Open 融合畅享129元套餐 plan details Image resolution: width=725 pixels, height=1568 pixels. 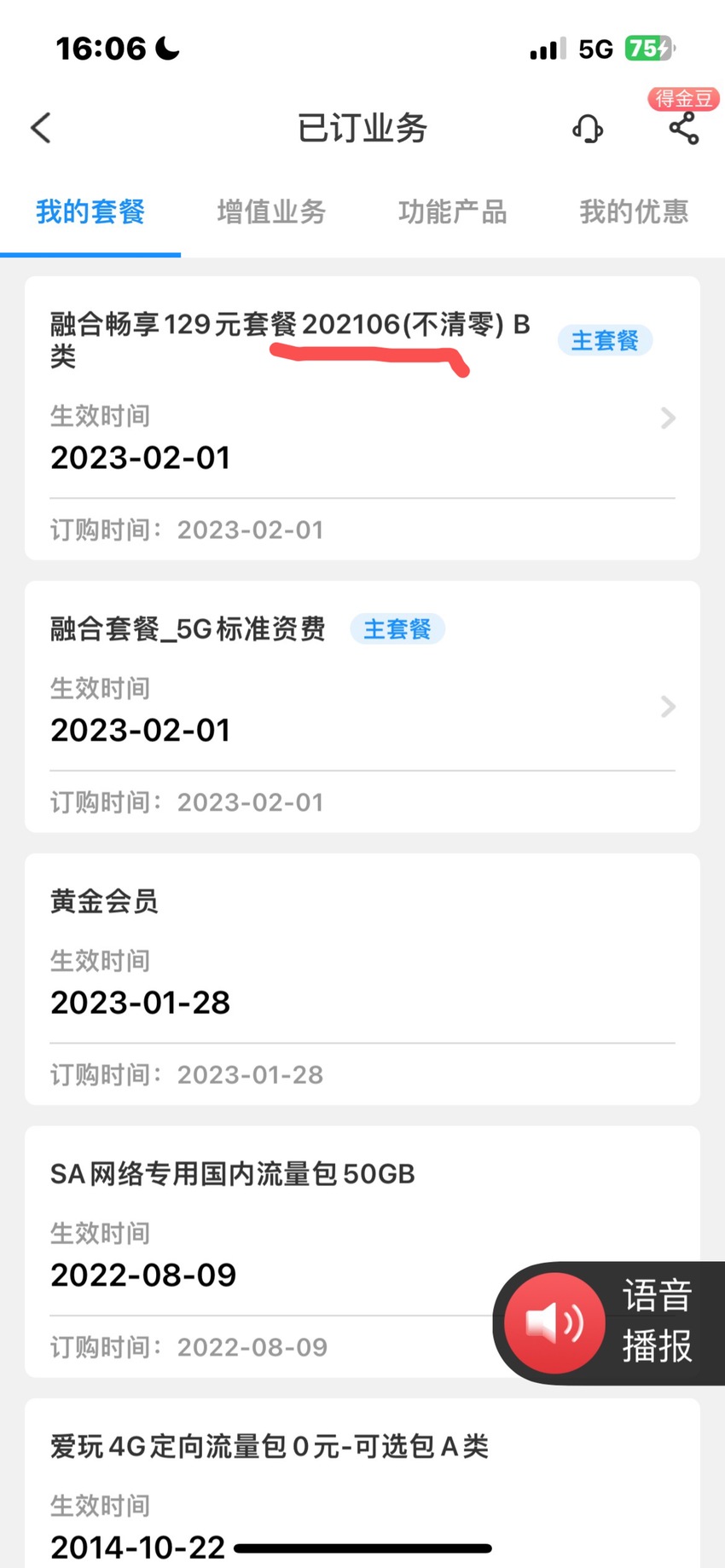tap(362, 418)
